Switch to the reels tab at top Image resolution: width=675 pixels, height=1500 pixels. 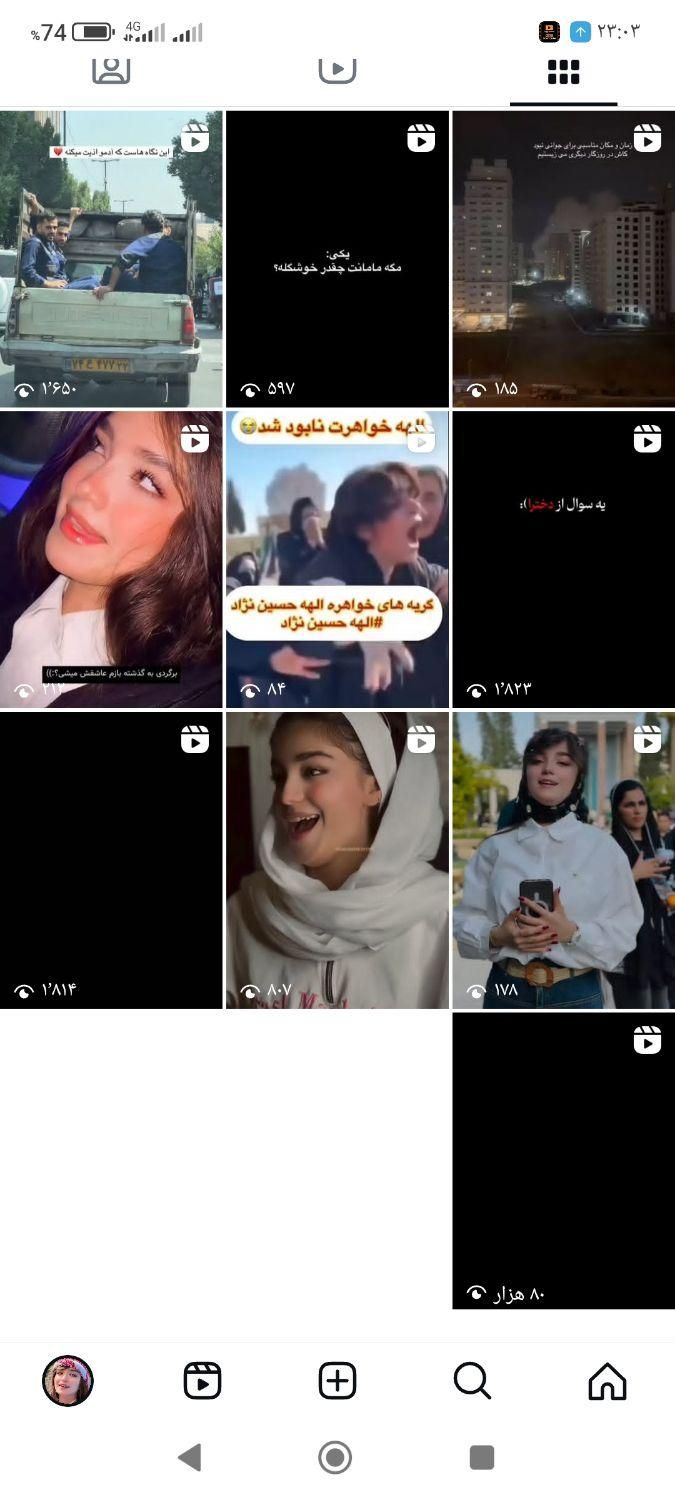337,71
